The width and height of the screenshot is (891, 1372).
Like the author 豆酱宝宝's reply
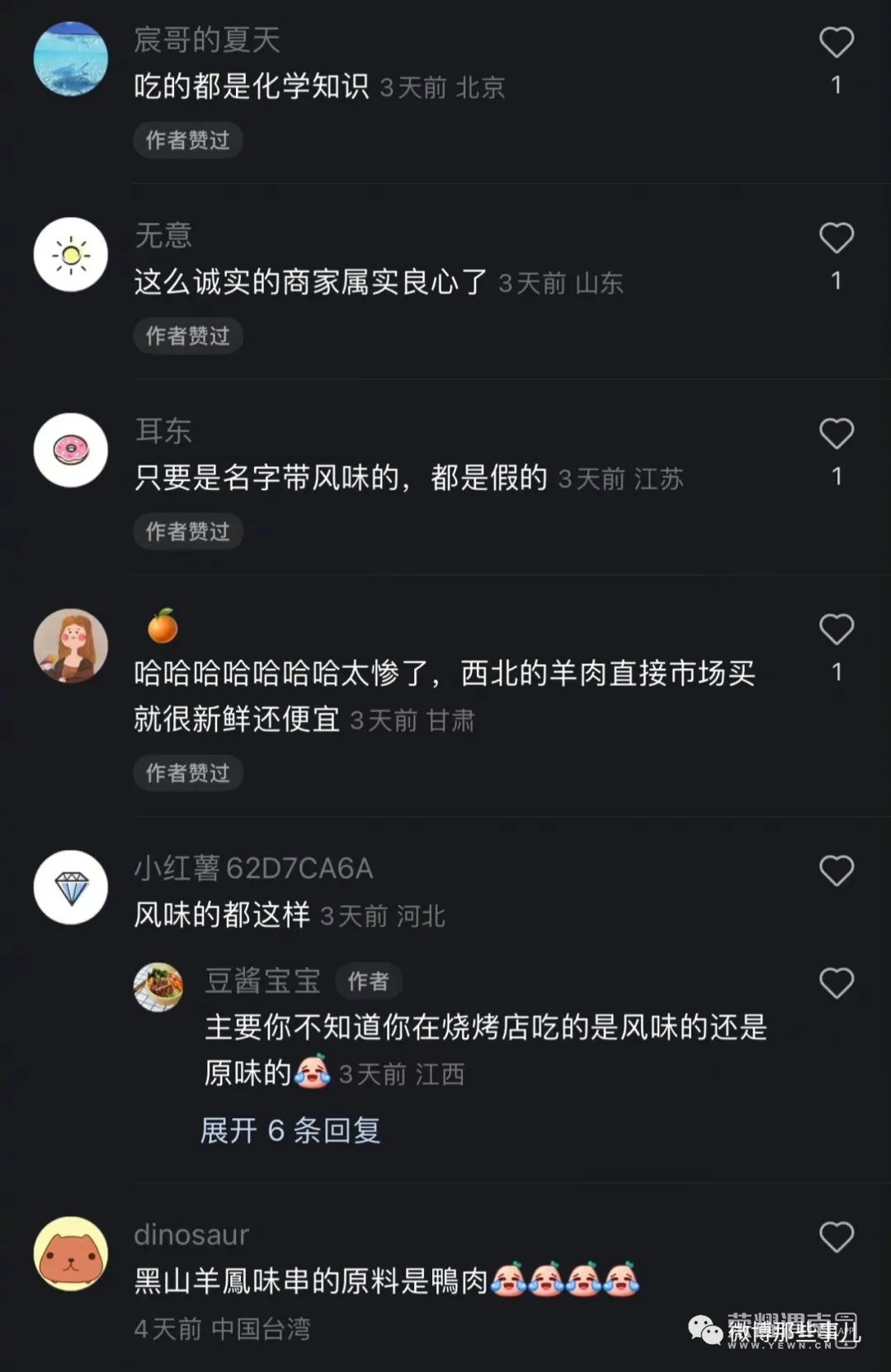(x=836, y=983)
